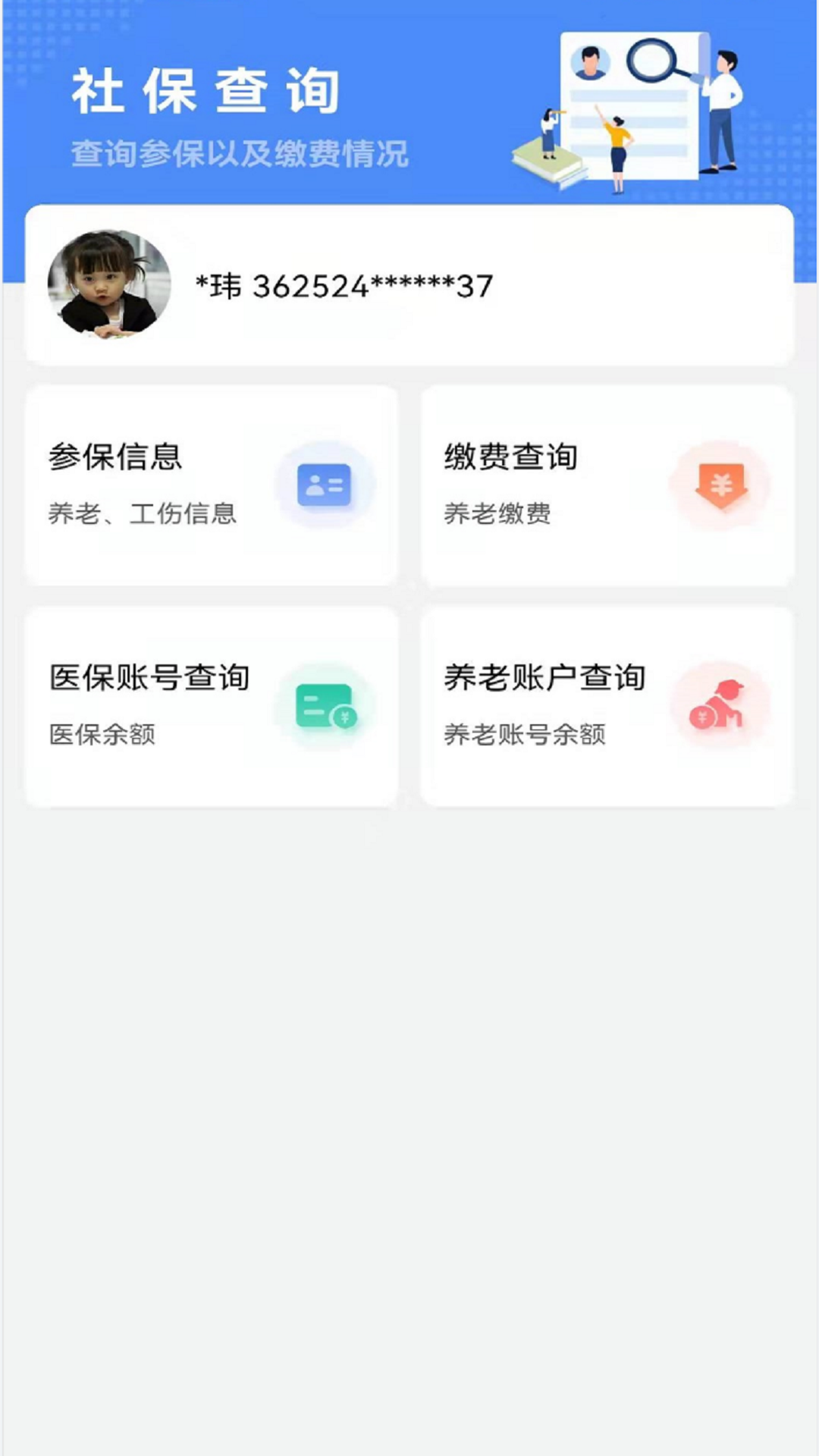Open 缴费查询 for pension payments
The image size is (819, 1456).
click(x=607, y=485)
